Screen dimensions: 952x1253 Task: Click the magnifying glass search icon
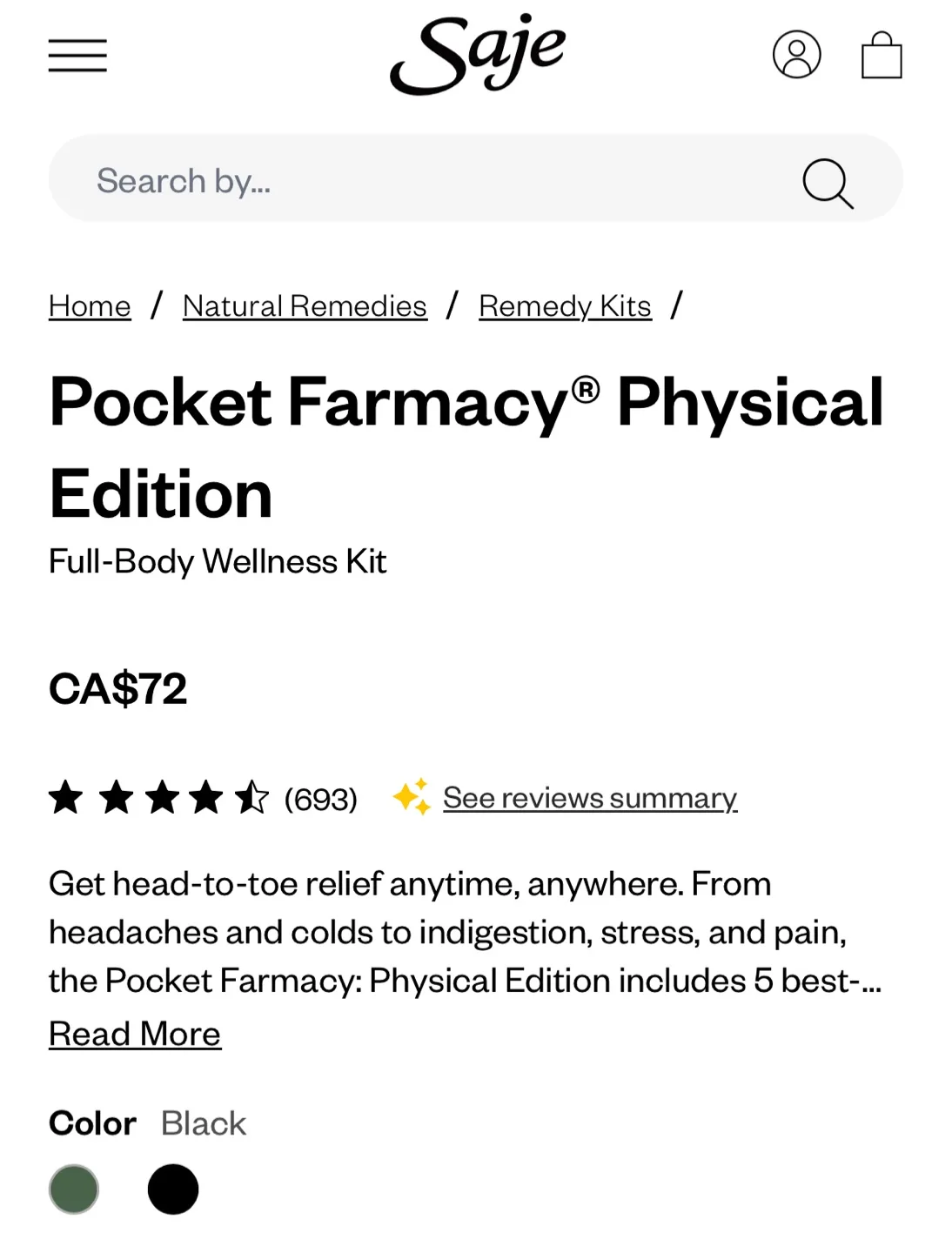827,180
